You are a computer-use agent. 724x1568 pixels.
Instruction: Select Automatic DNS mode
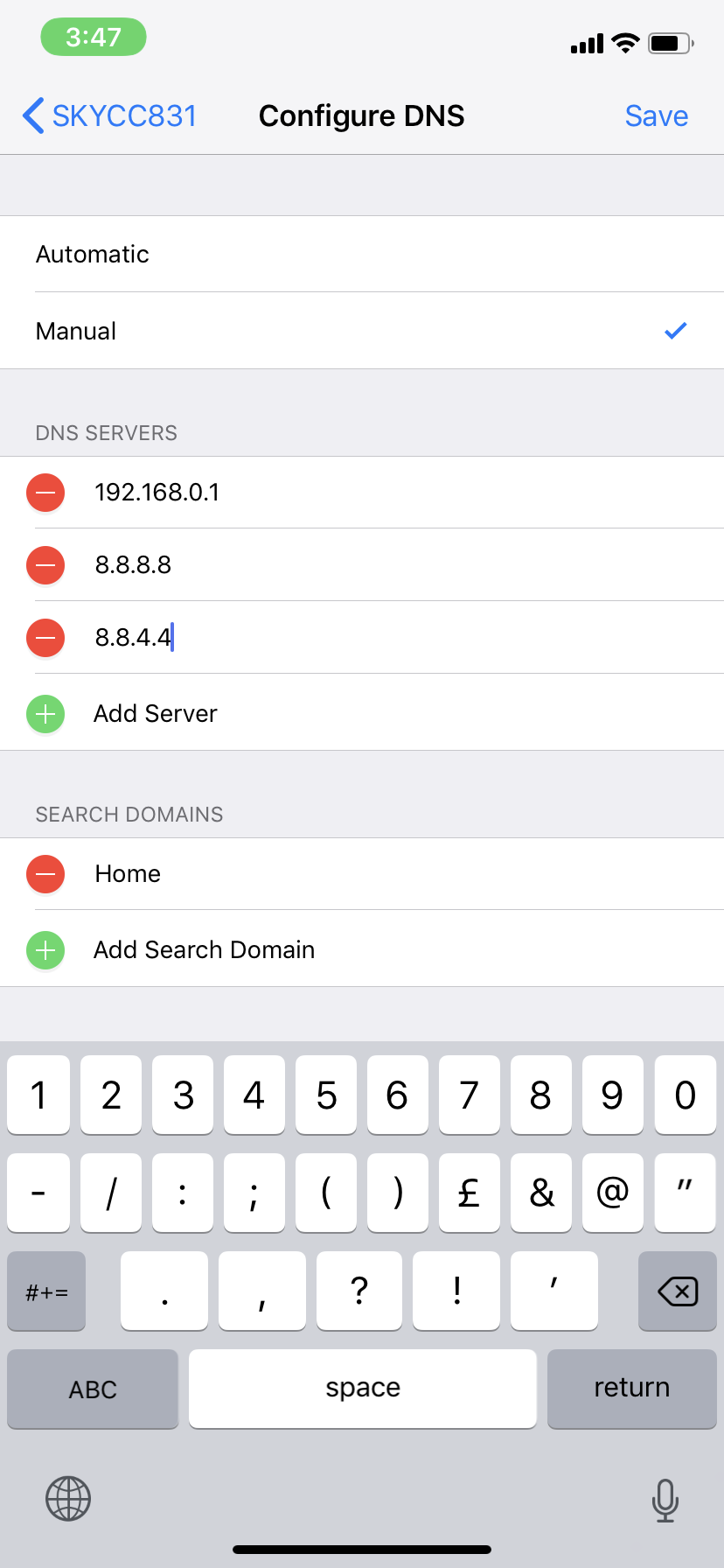[362, 254]
